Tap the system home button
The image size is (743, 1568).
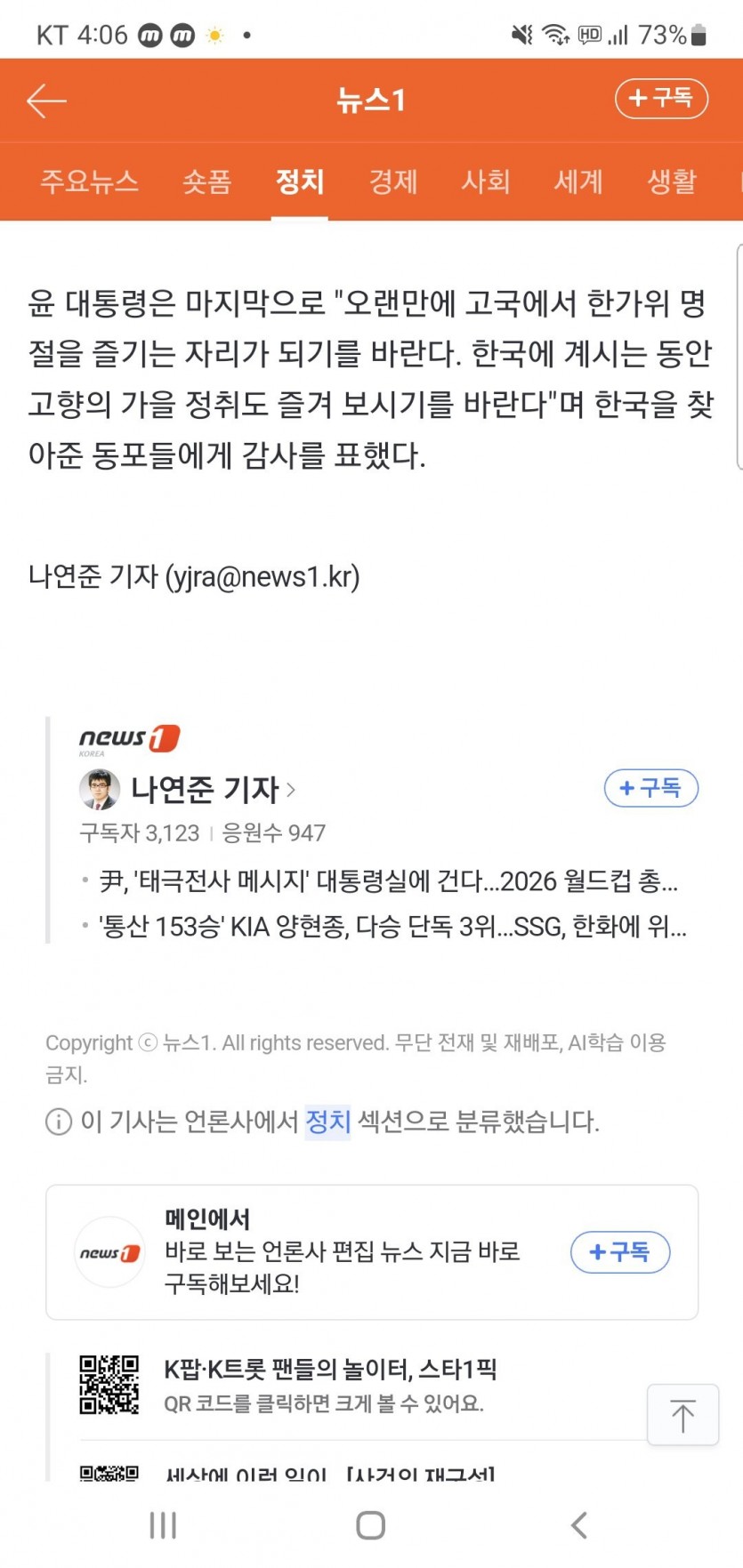tap(370, 1524)
